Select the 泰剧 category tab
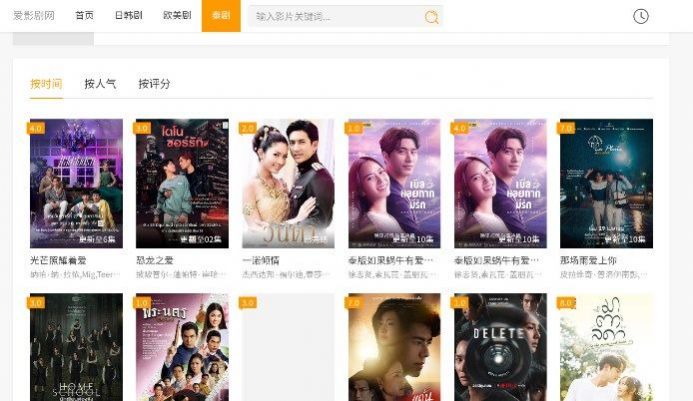This screenshot has width=693, height=401. tap(221, 17)
